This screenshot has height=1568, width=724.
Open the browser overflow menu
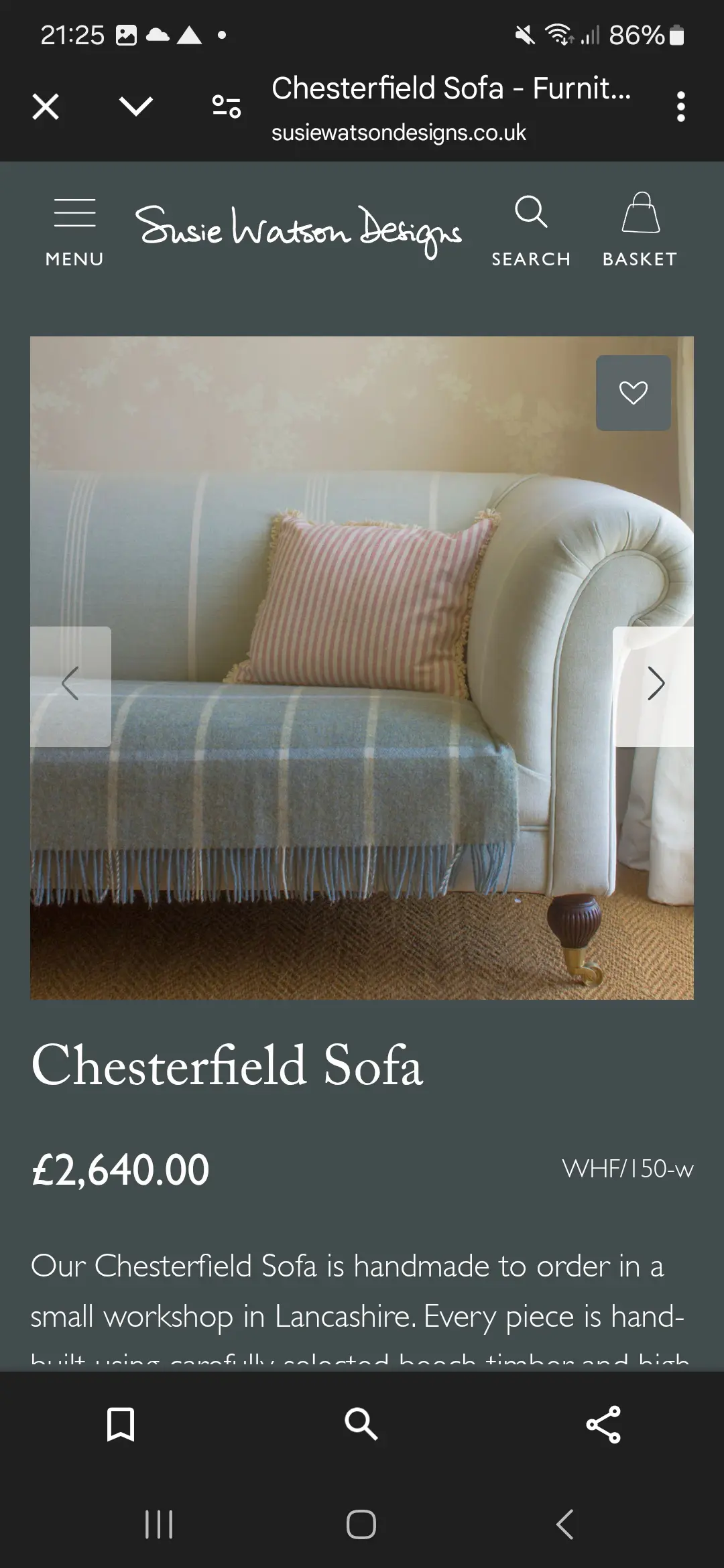point(680,107)
